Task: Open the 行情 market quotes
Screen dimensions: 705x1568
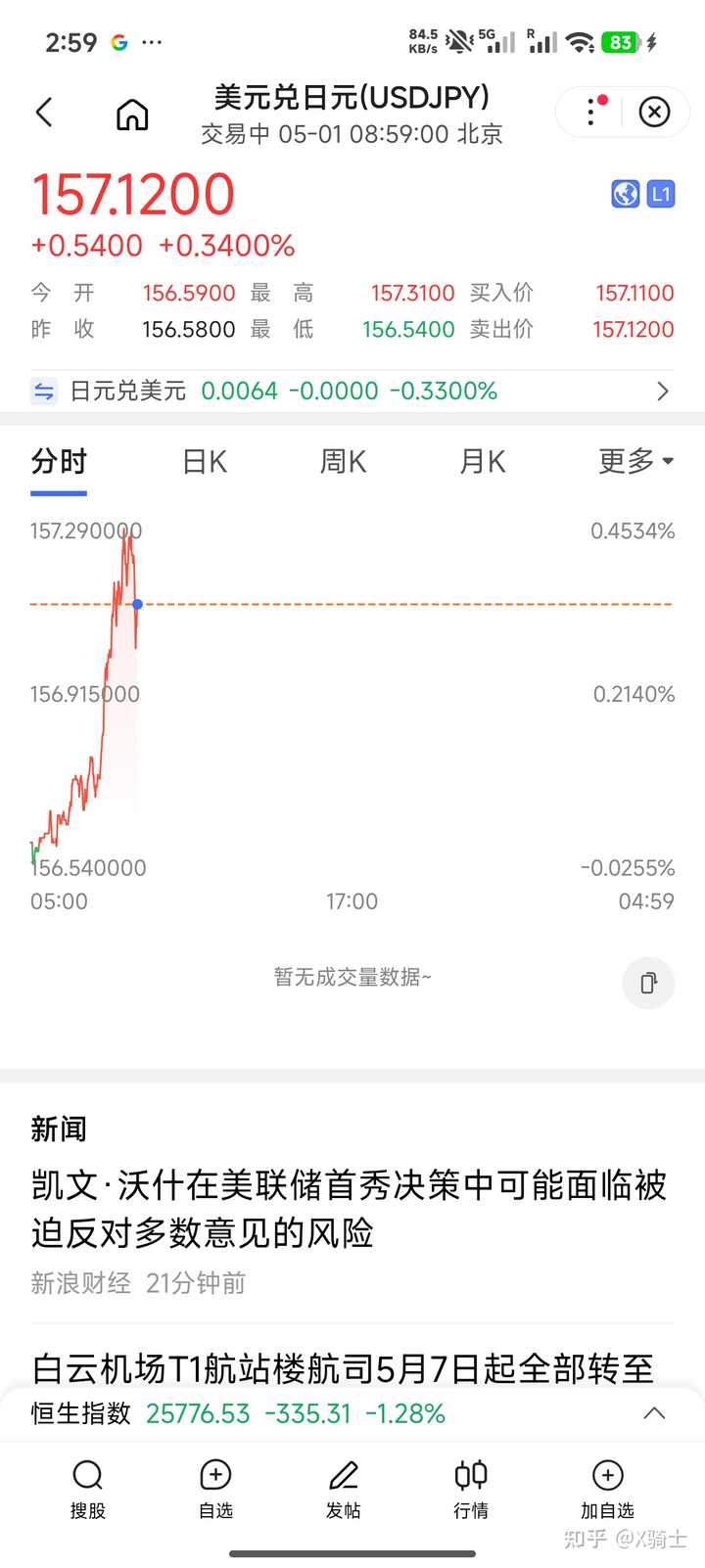Action: (x=471, y=1488)
